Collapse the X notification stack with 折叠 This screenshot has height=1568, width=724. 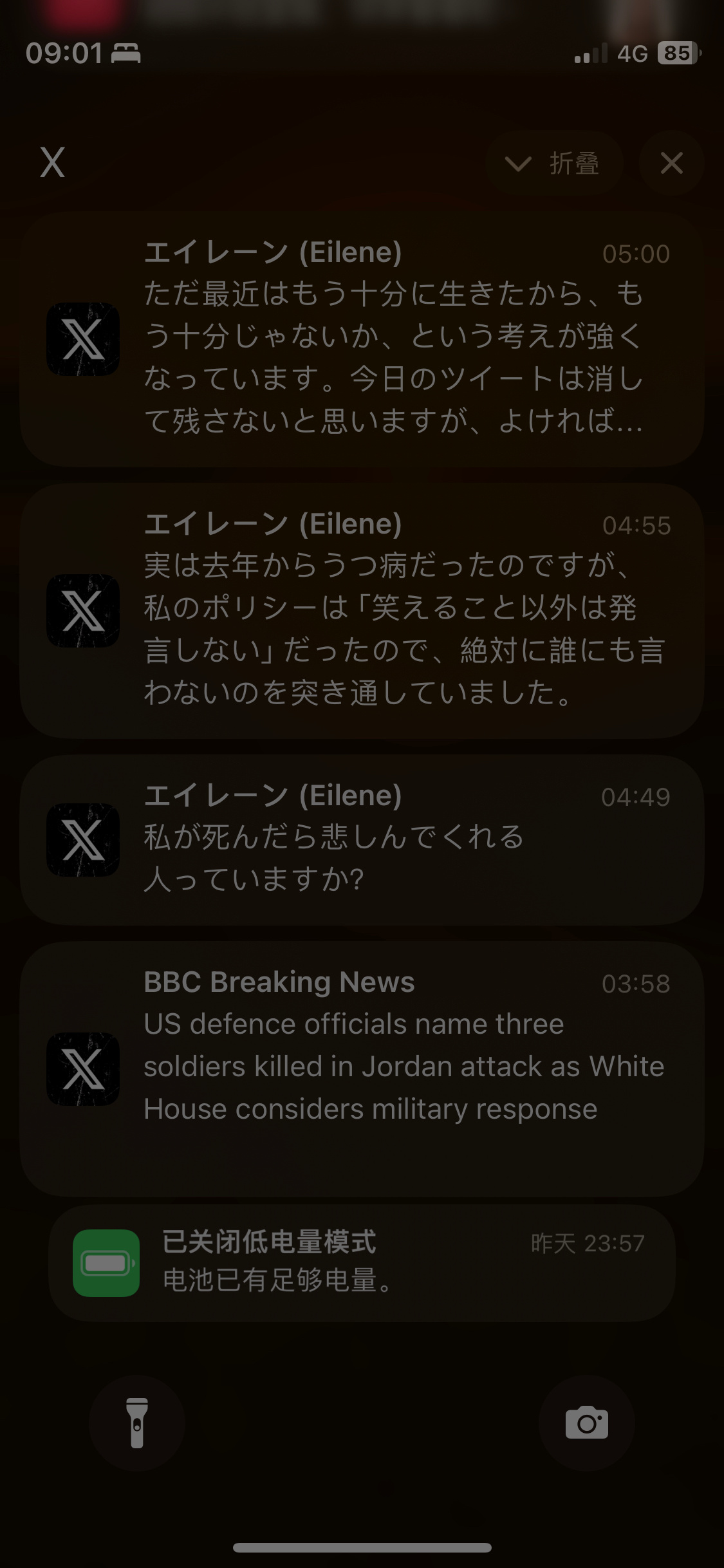pos(555,163)
